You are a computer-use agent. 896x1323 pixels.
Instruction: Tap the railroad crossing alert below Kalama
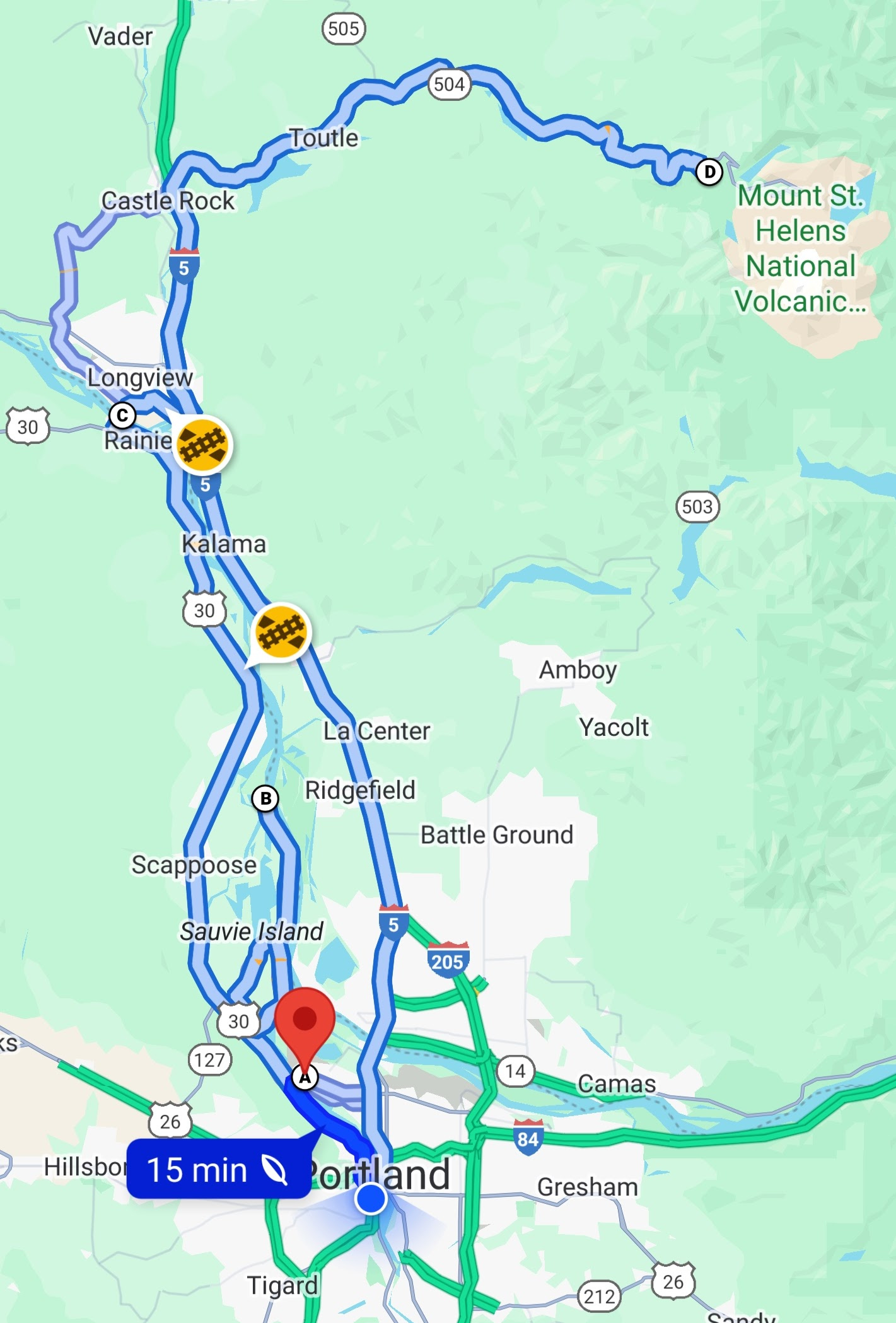pyautogui.click(x=281, y=631)
